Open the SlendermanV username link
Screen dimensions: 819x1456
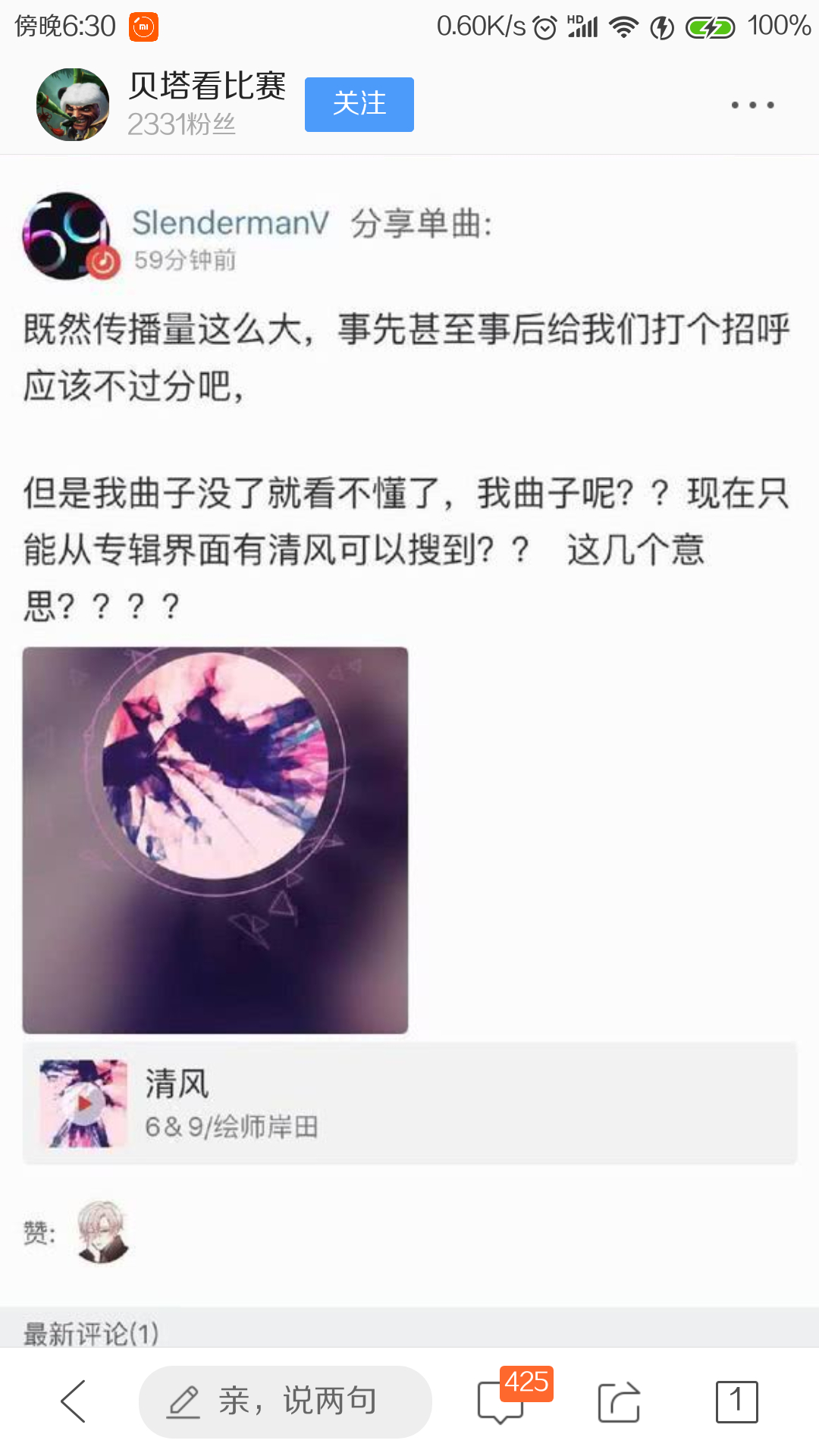click(230, 223)
